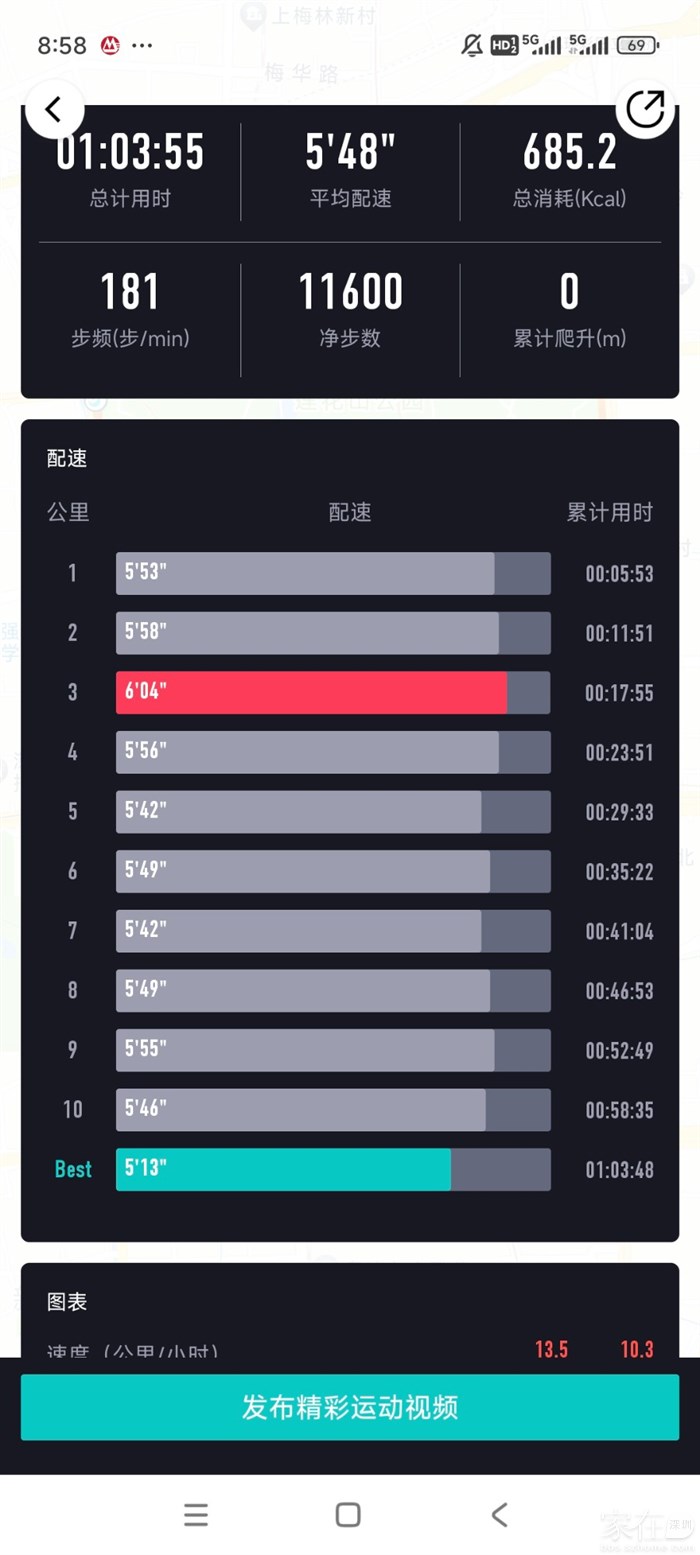Share this run record
The image size is (700, 1555).
pos(645,110)
